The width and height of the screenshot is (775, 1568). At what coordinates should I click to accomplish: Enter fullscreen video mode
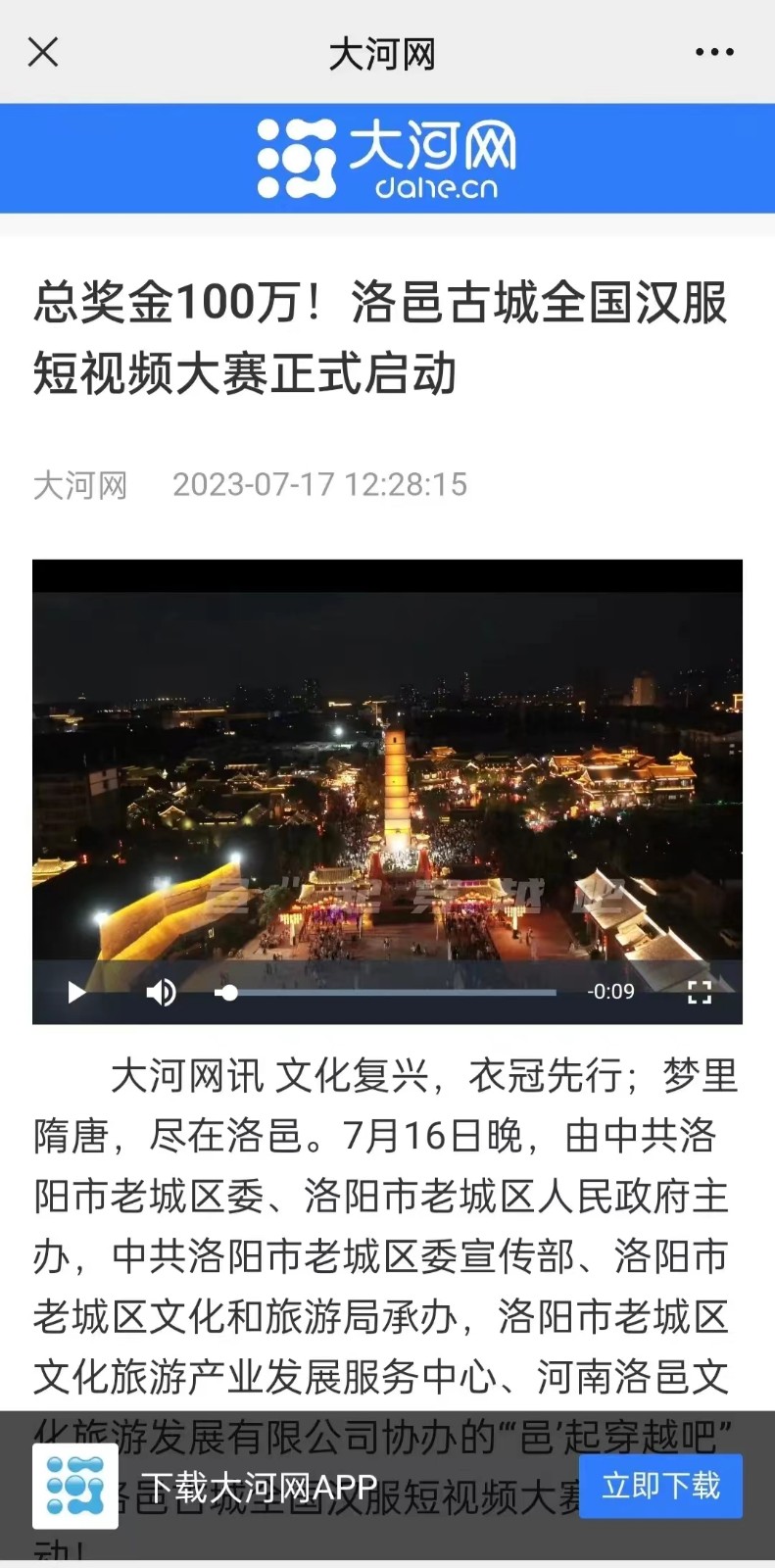(x=699, y=992)
